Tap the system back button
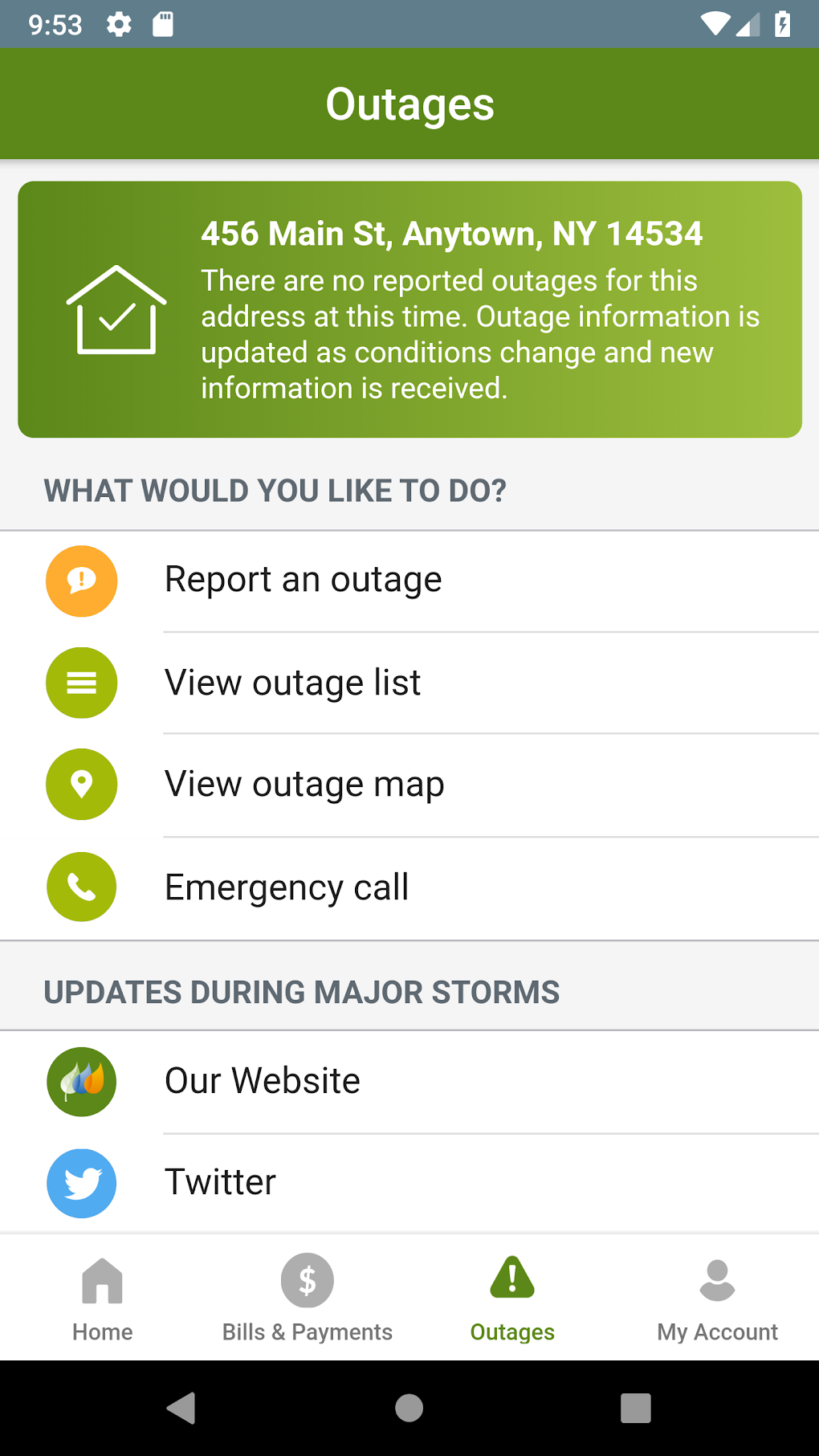Image resolution: width=819 pixels, height=1456 pixels. 181,1408
